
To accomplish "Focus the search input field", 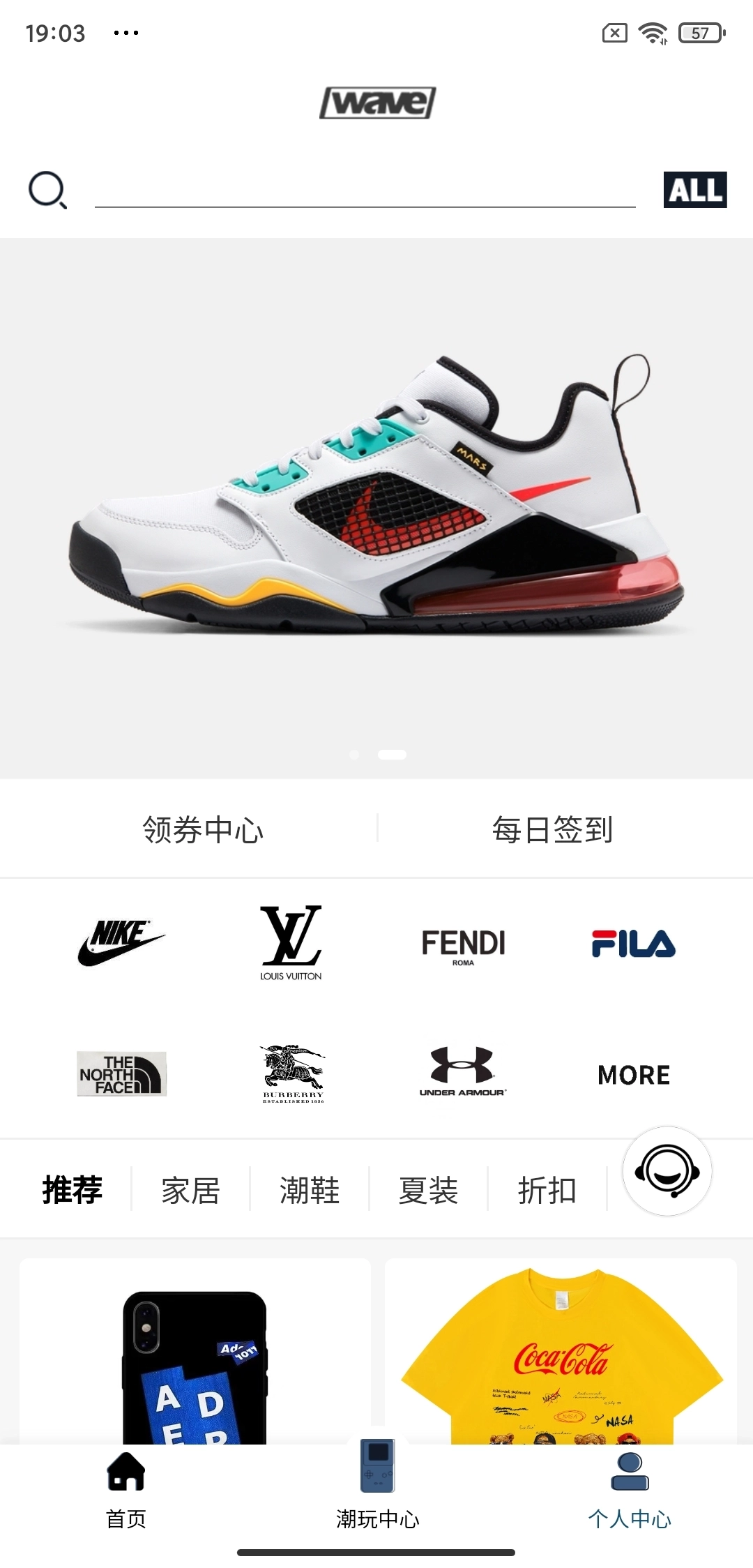I will click(365, 190).
